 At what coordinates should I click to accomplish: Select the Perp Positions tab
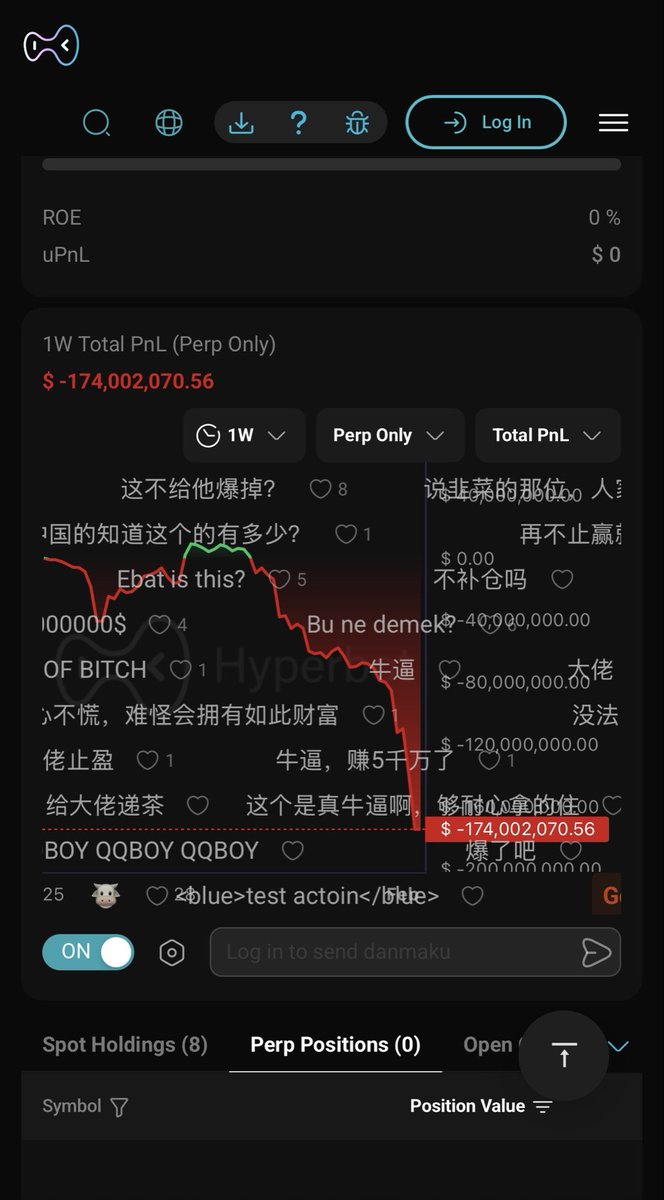pyautogui.click(x=335, y=1045)
